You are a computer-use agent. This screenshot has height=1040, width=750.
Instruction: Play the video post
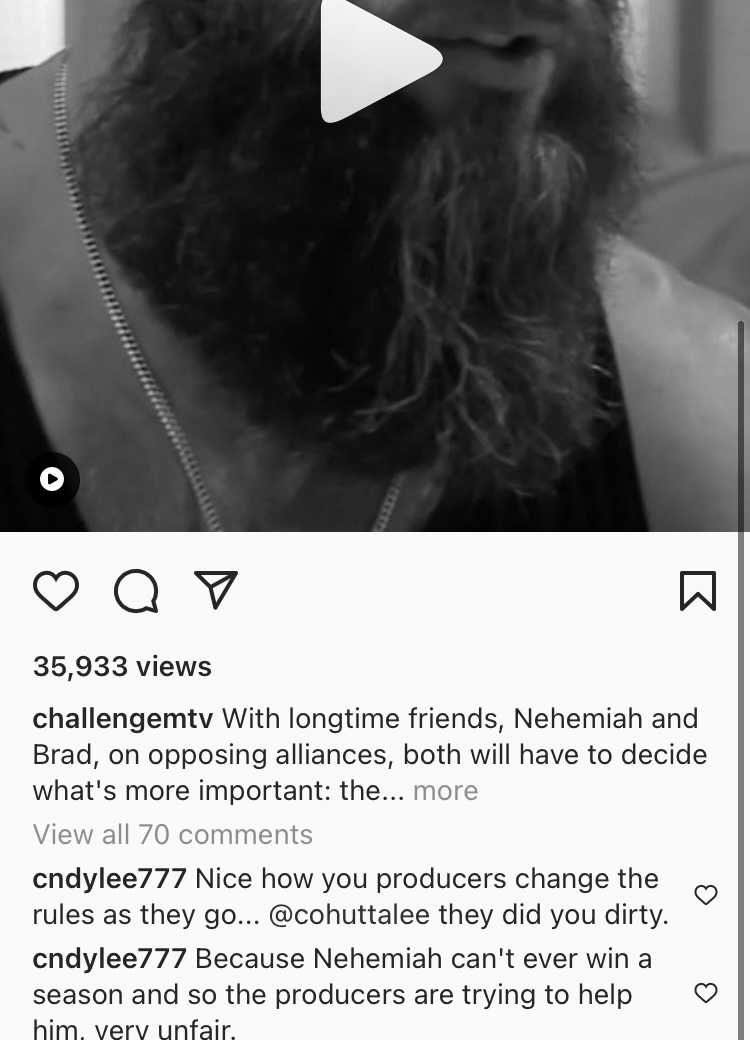[378, 60]
